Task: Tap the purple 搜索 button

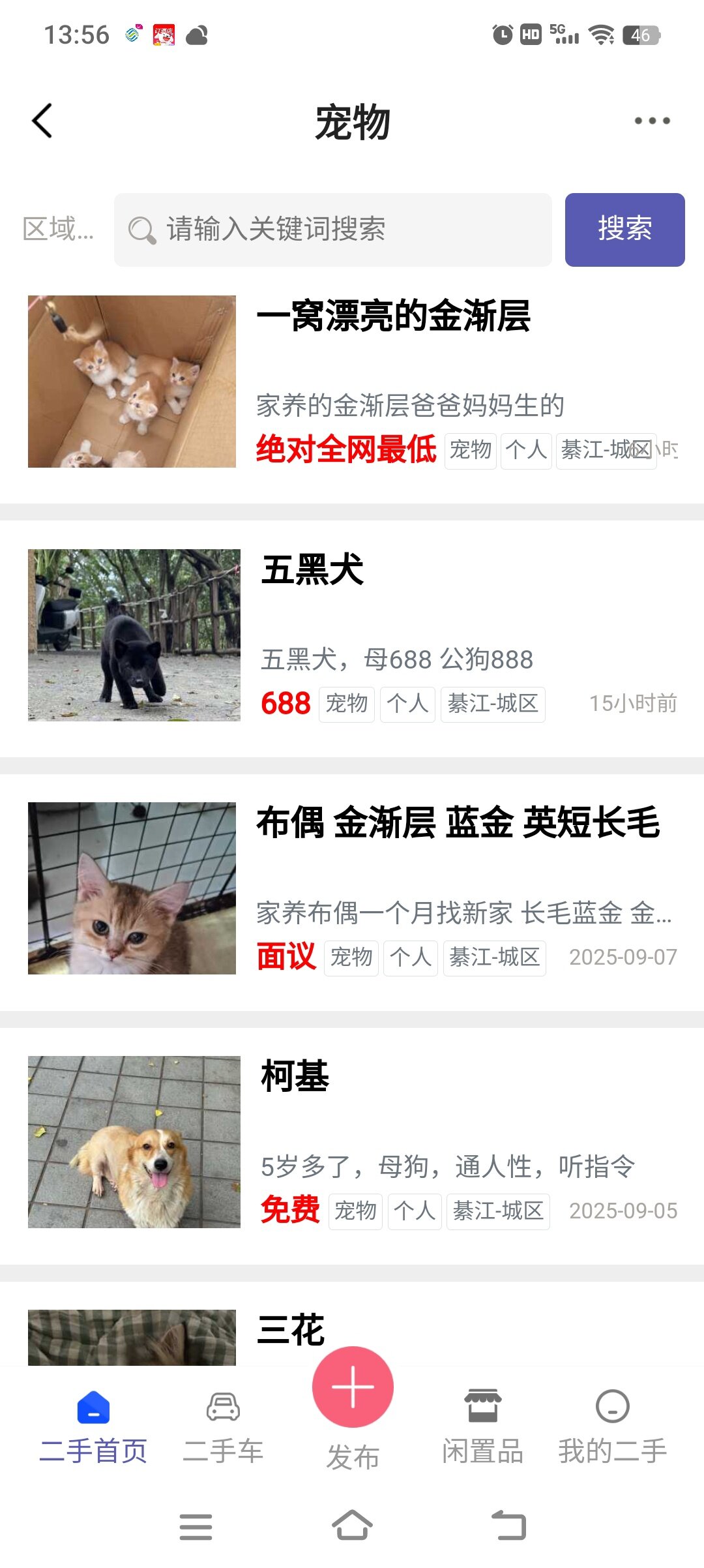Action: 624,230
